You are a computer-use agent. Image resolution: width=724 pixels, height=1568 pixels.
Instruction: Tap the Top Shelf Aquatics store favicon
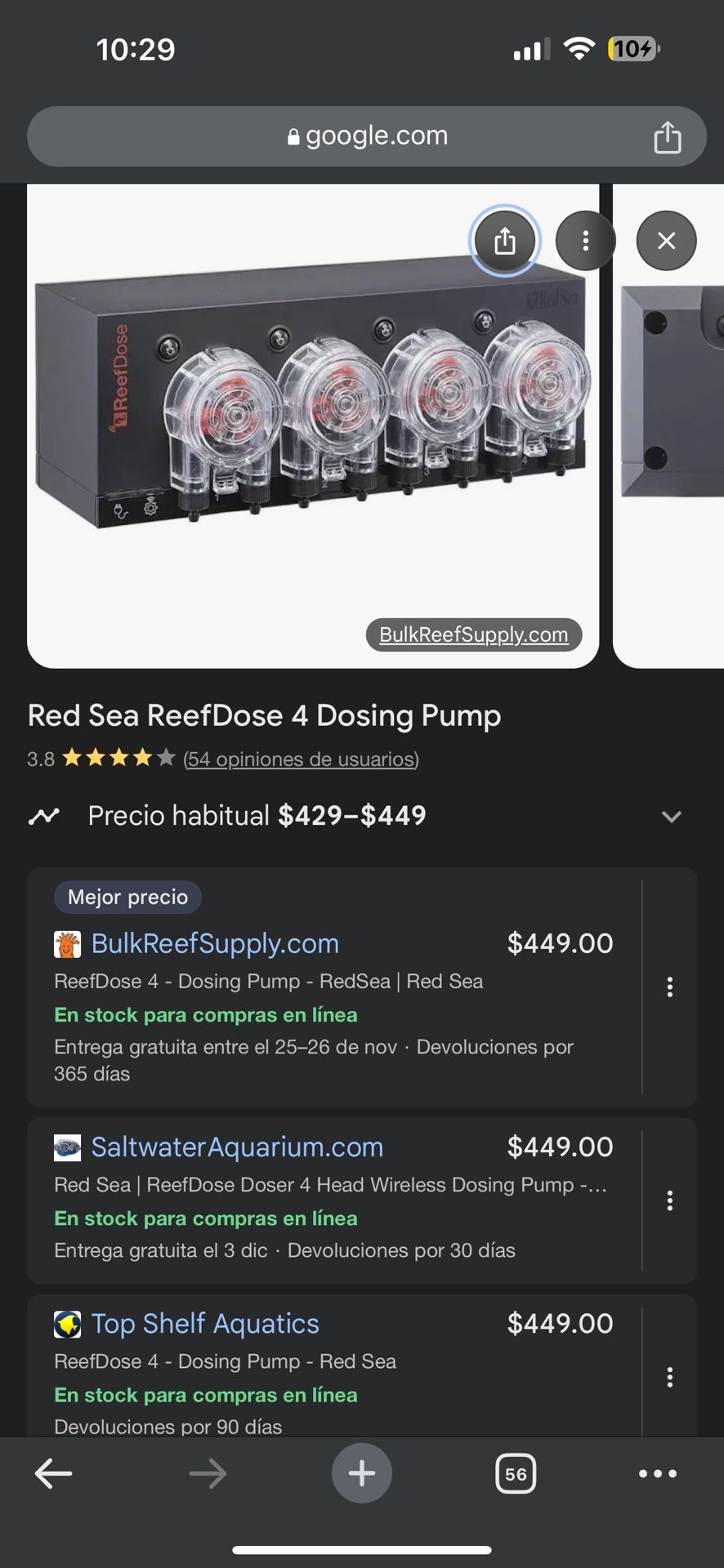68,1324
